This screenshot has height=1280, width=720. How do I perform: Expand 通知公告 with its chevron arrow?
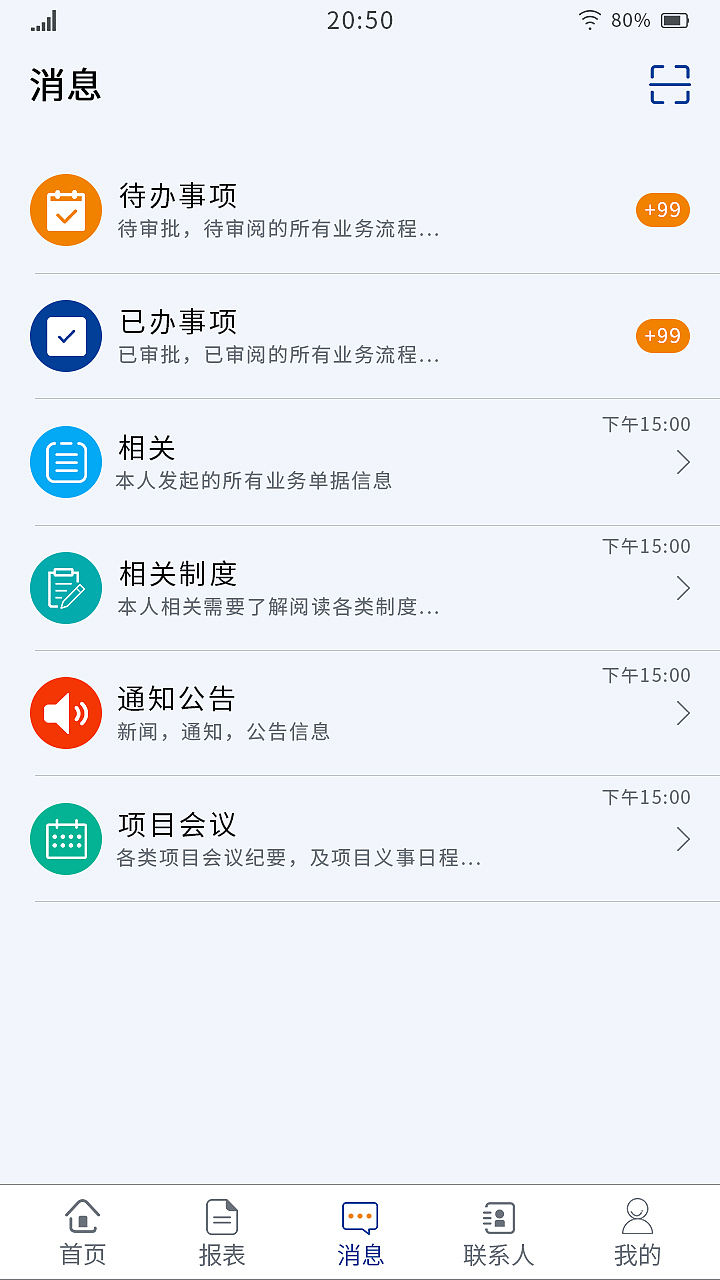pyautogui.click(x=683, y=713)
